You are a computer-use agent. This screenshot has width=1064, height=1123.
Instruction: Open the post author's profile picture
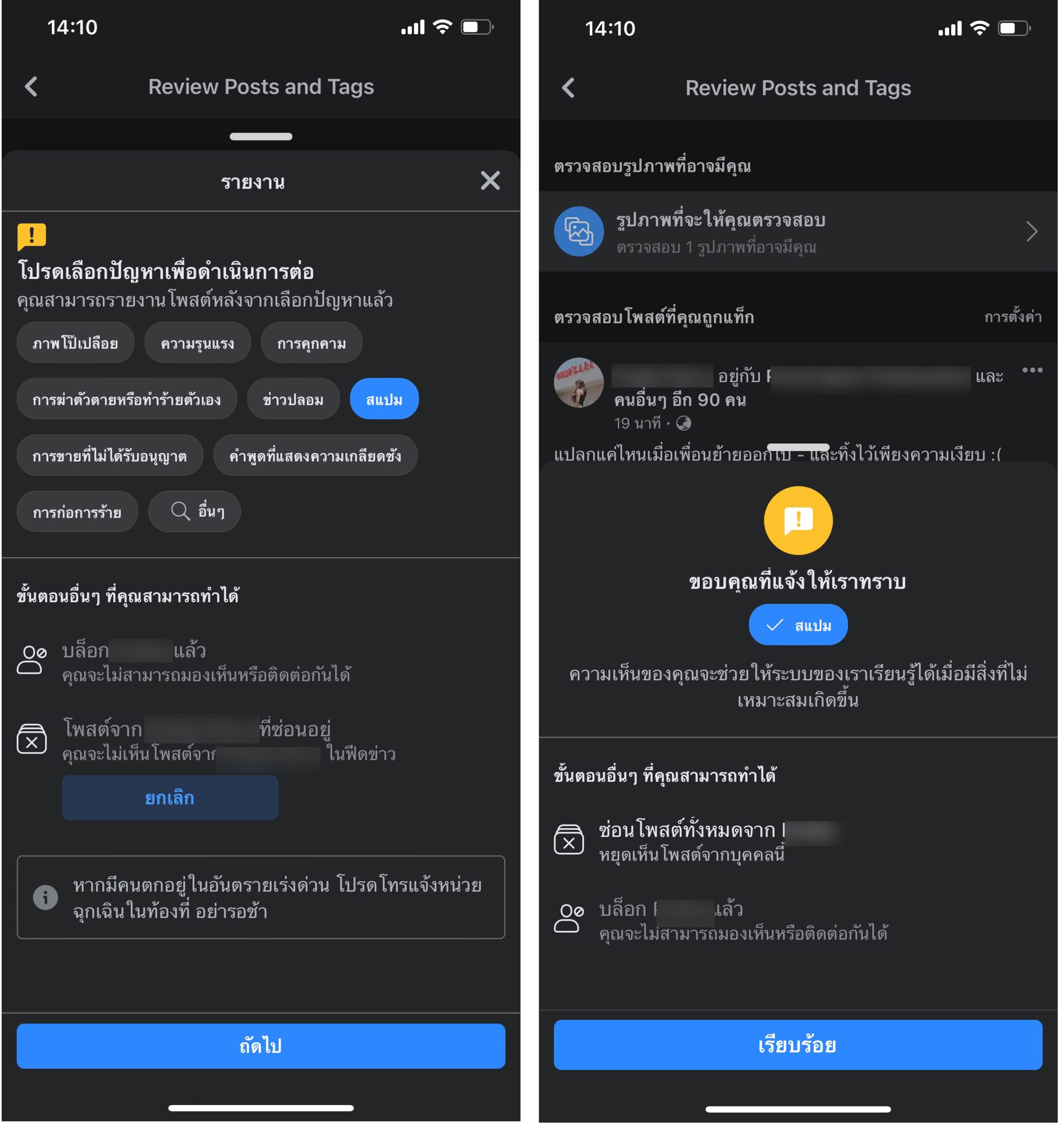click(578, 382)
